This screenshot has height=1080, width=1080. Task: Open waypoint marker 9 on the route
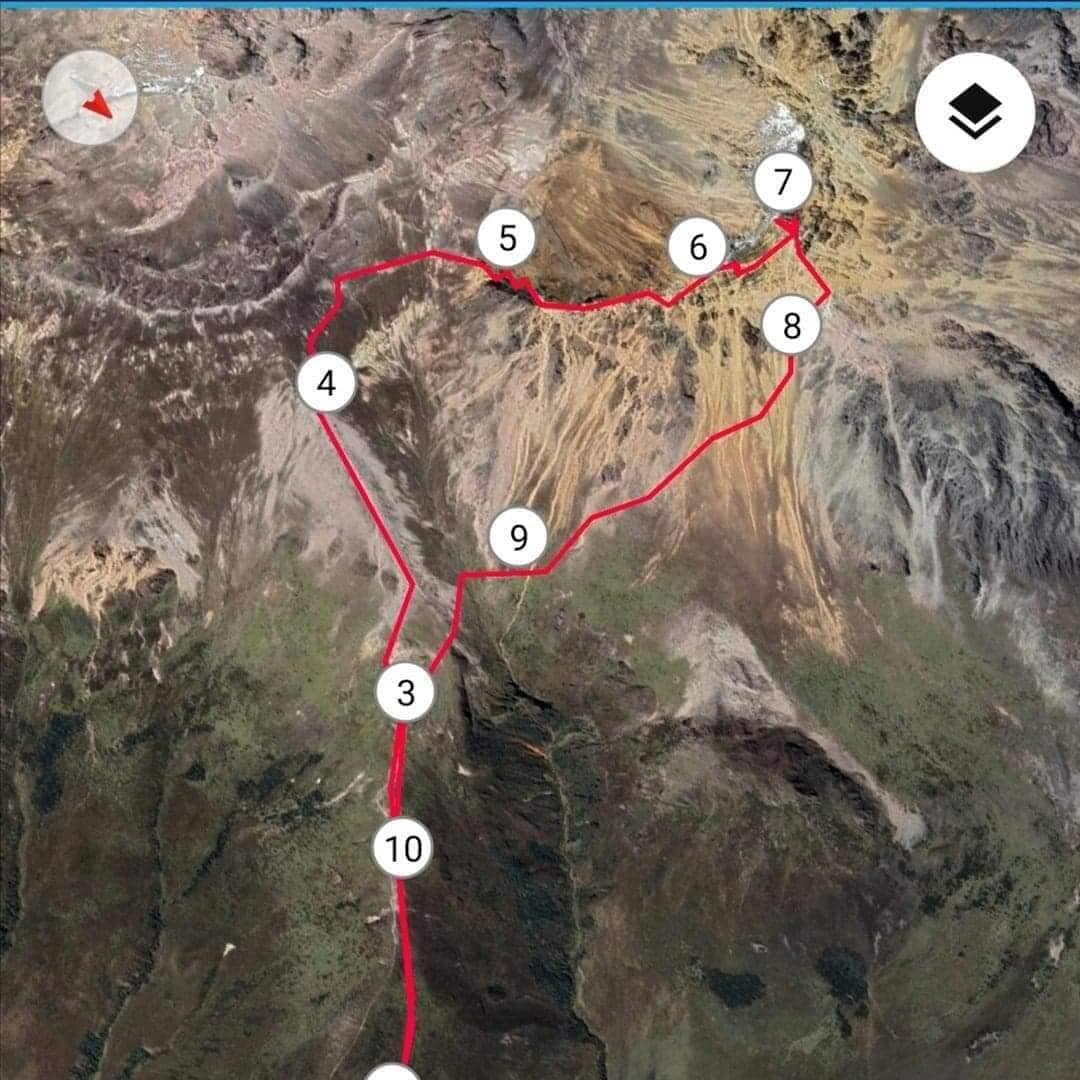[518, 538]
